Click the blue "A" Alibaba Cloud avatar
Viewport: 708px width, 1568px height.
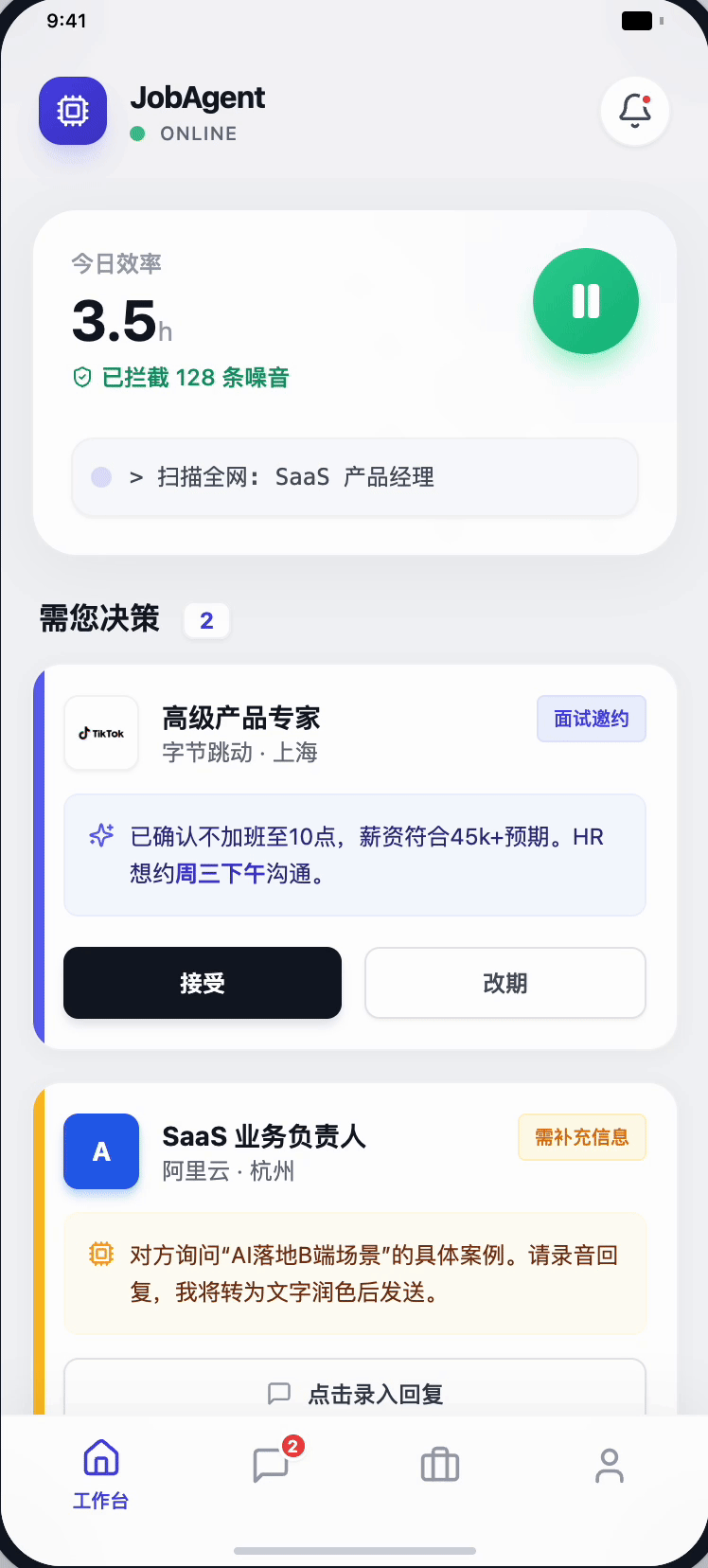(101, 1151)
